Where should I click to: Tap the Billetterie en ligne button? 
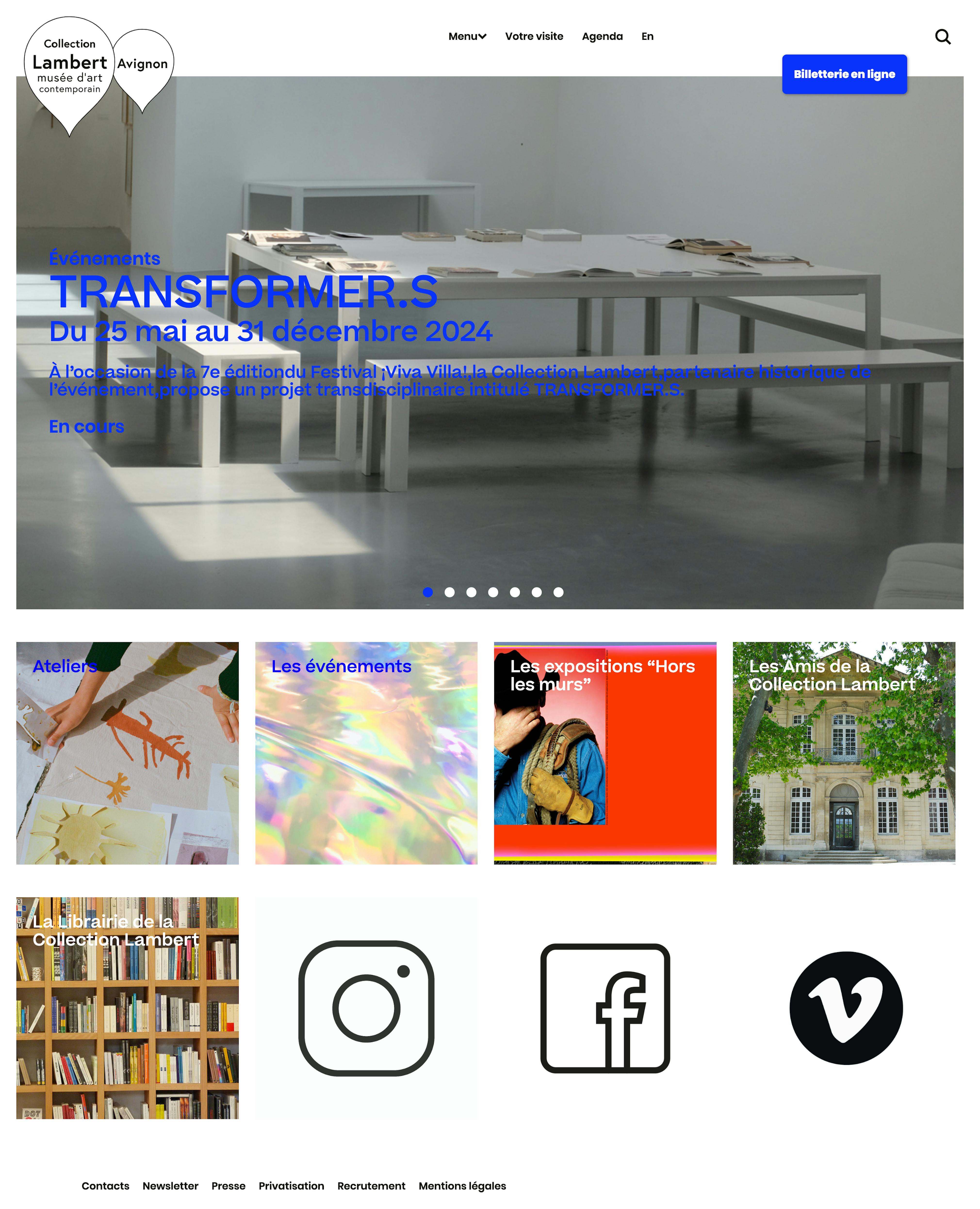click(844, 74)
